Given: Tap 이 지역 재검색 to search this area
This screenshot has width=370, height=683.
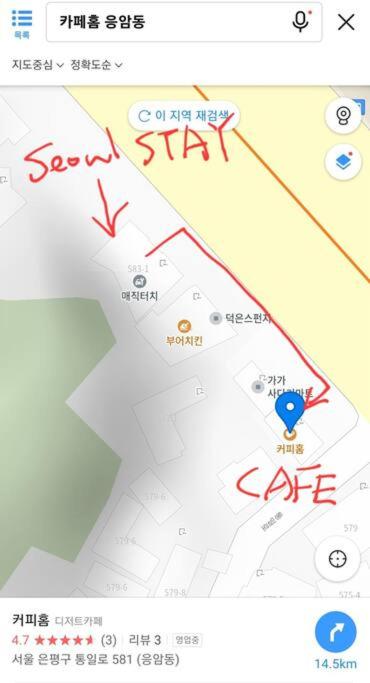Looking at the screenshot, I should click(183, 115).
